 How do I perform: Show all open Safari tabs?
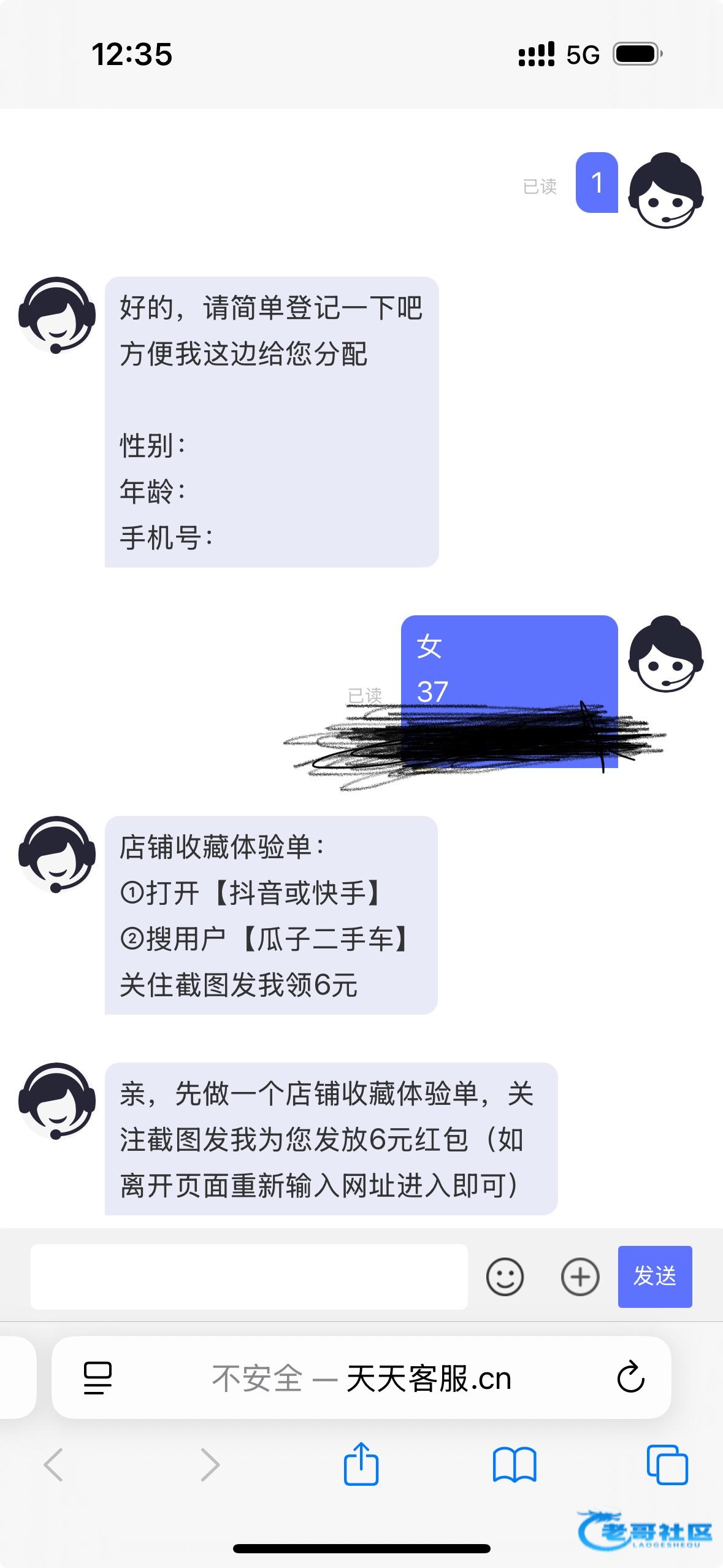coord(667,1465)
